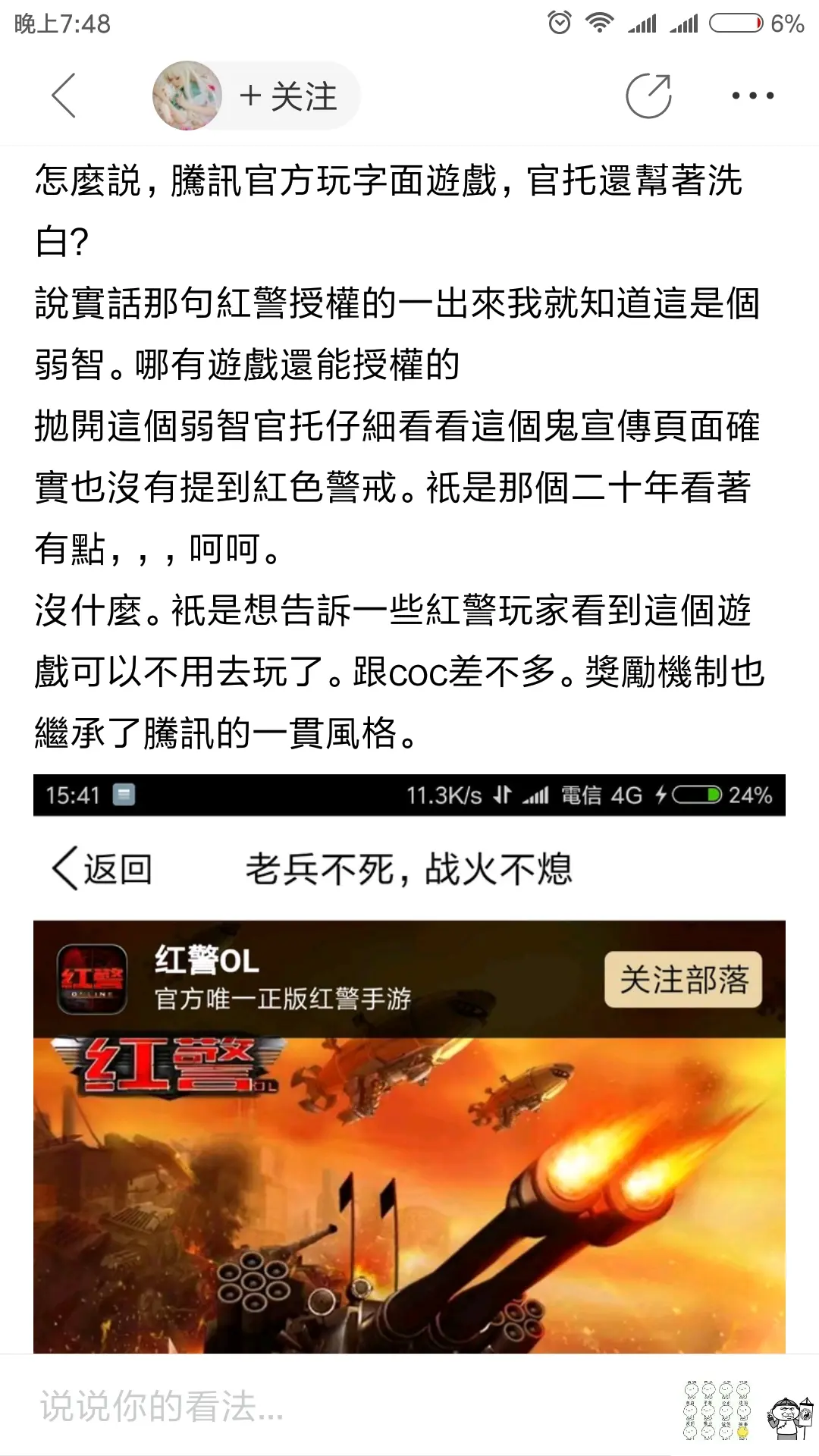Follow the author with 关注 button

pos(288,97)
